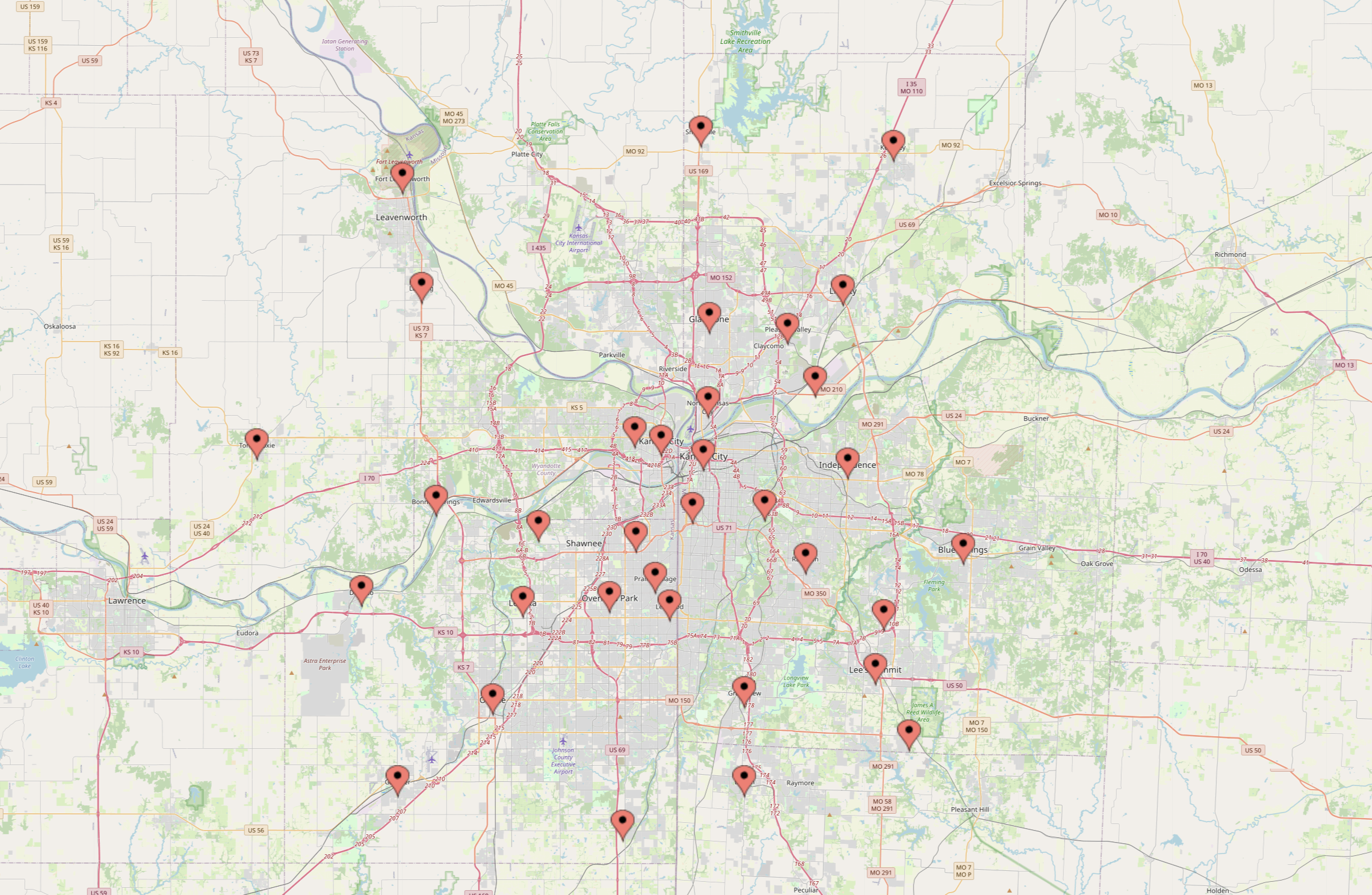Open the Grandview location pin
This screenshot has width=1372, height=895.
click(x=744, y=688)
